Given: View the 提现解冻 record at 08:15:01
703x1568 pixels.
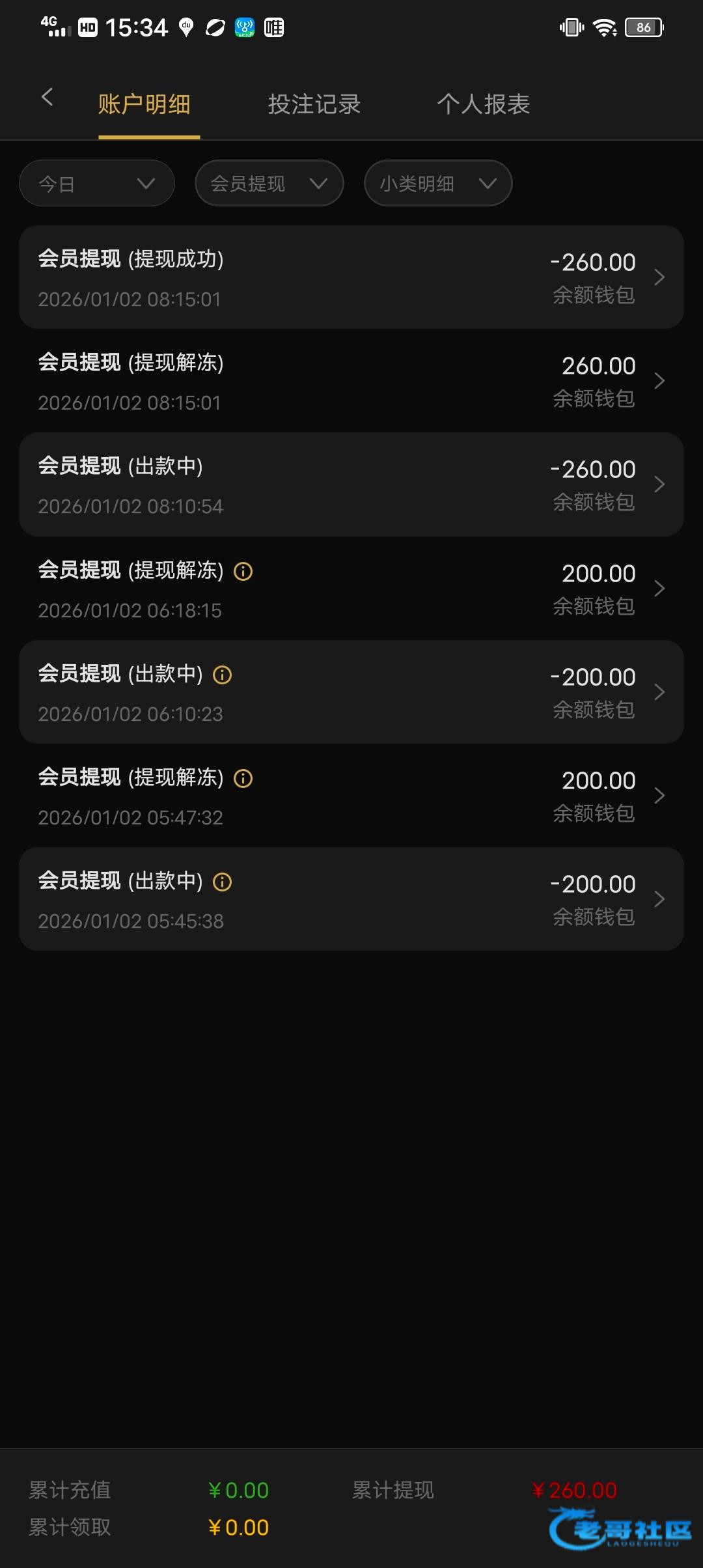Looking at the screenshot, I should coord(351,381).
